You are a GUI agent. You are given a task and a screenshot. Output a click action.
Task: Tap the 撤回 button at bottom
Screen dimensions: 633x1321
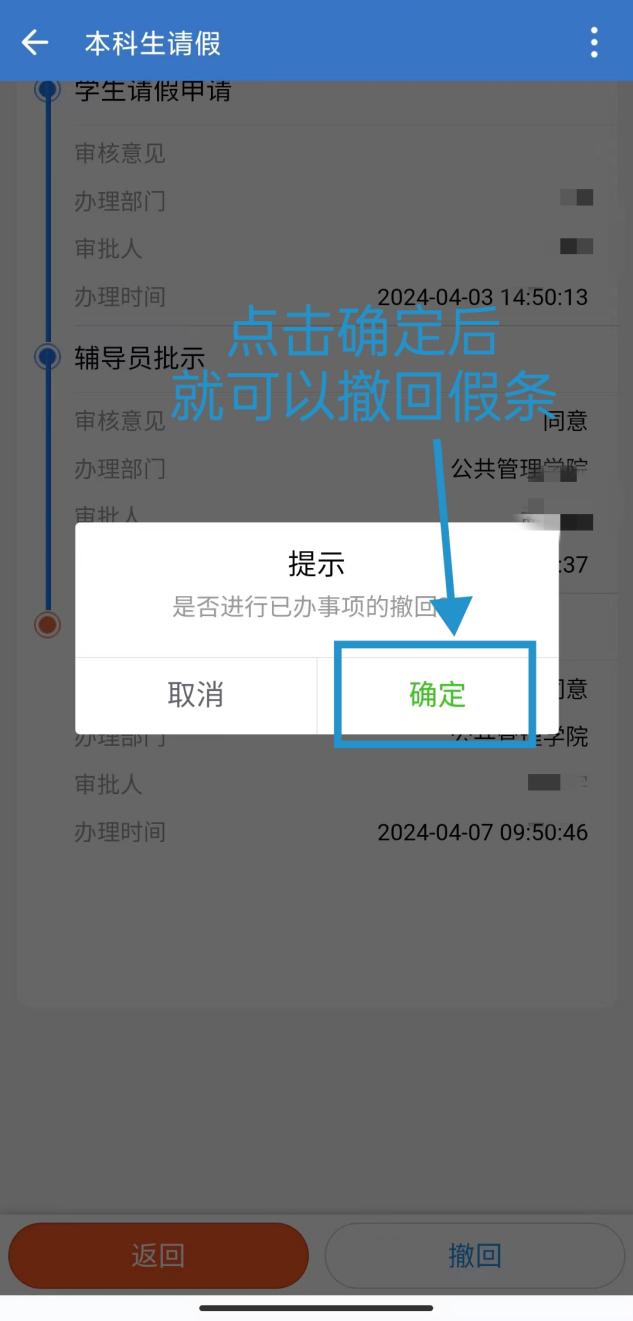(x=474, y=1255)
